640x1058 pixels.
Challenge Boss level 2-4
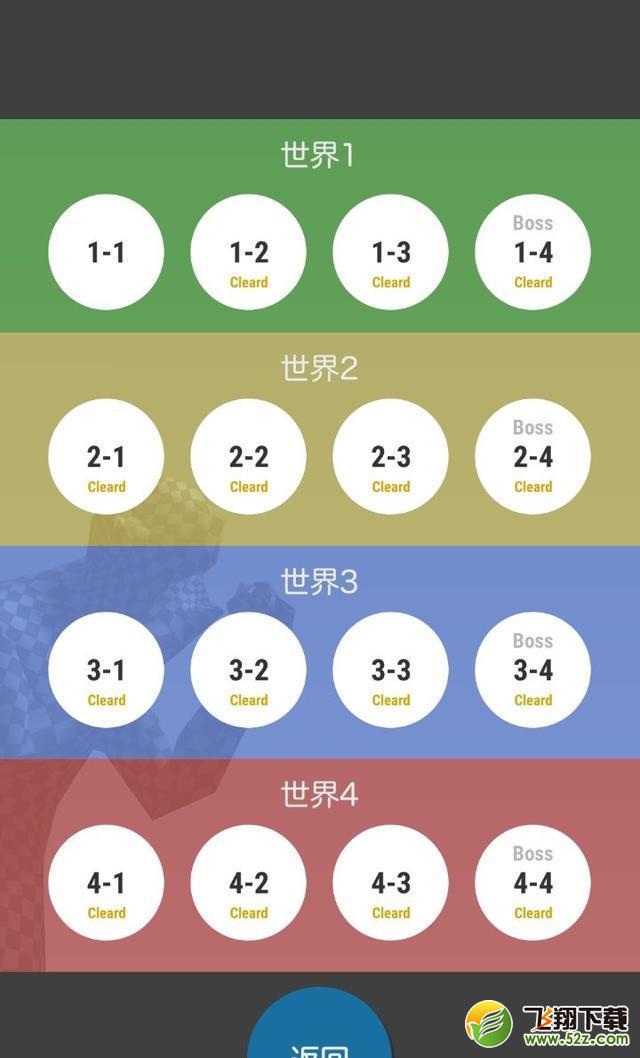pyautogui.click(x=533, y=457)
